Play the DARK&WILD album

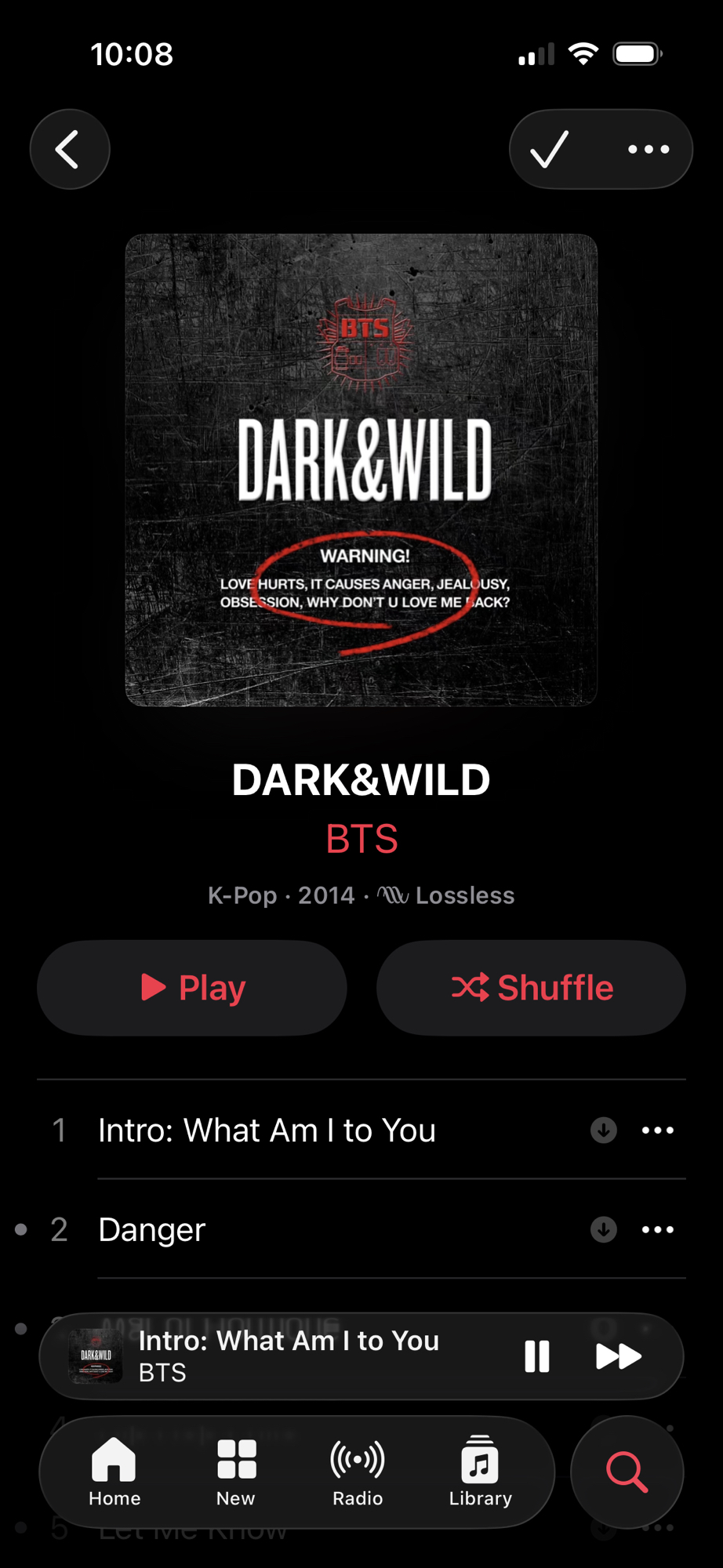pos(192,988)
